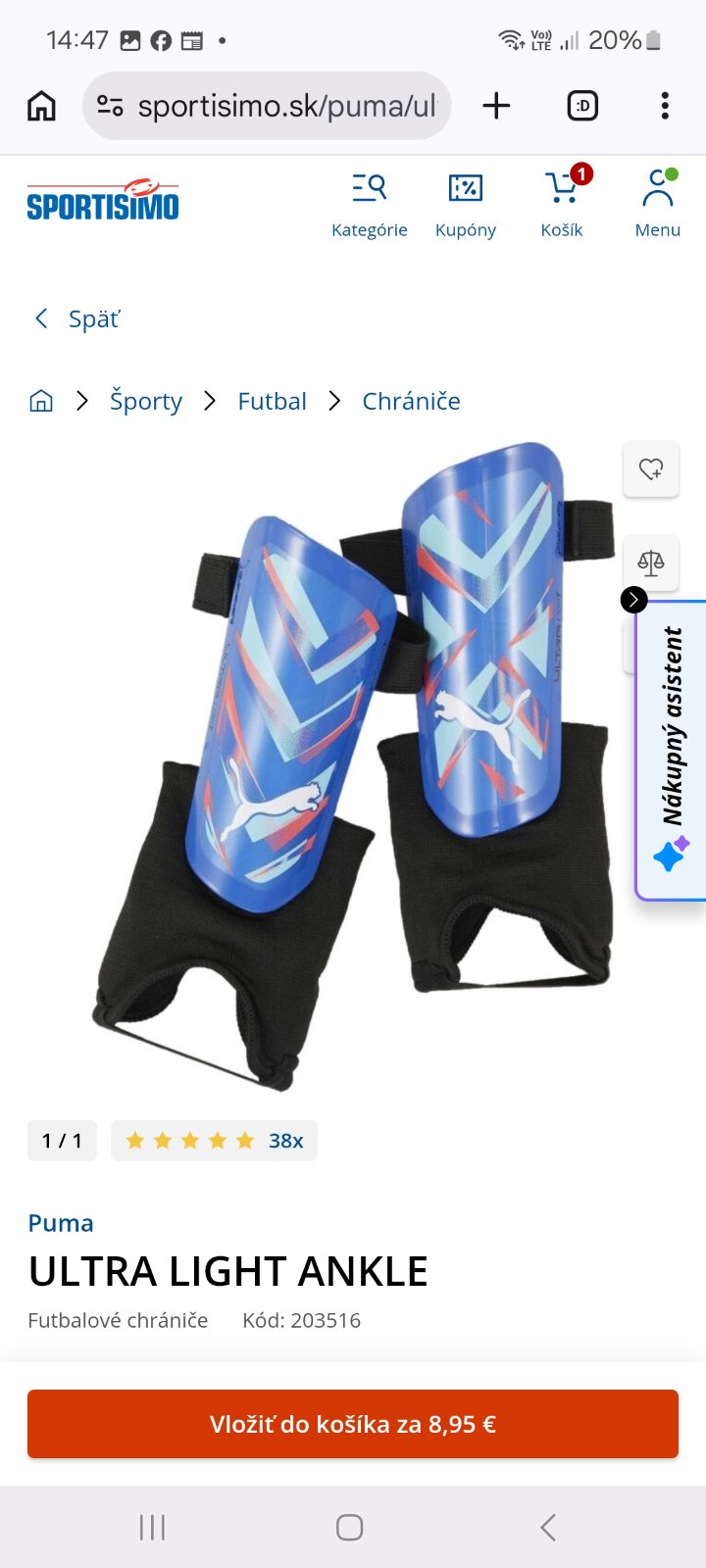Open the account Menu
706x1568 pixels.
tap(657, 204)
